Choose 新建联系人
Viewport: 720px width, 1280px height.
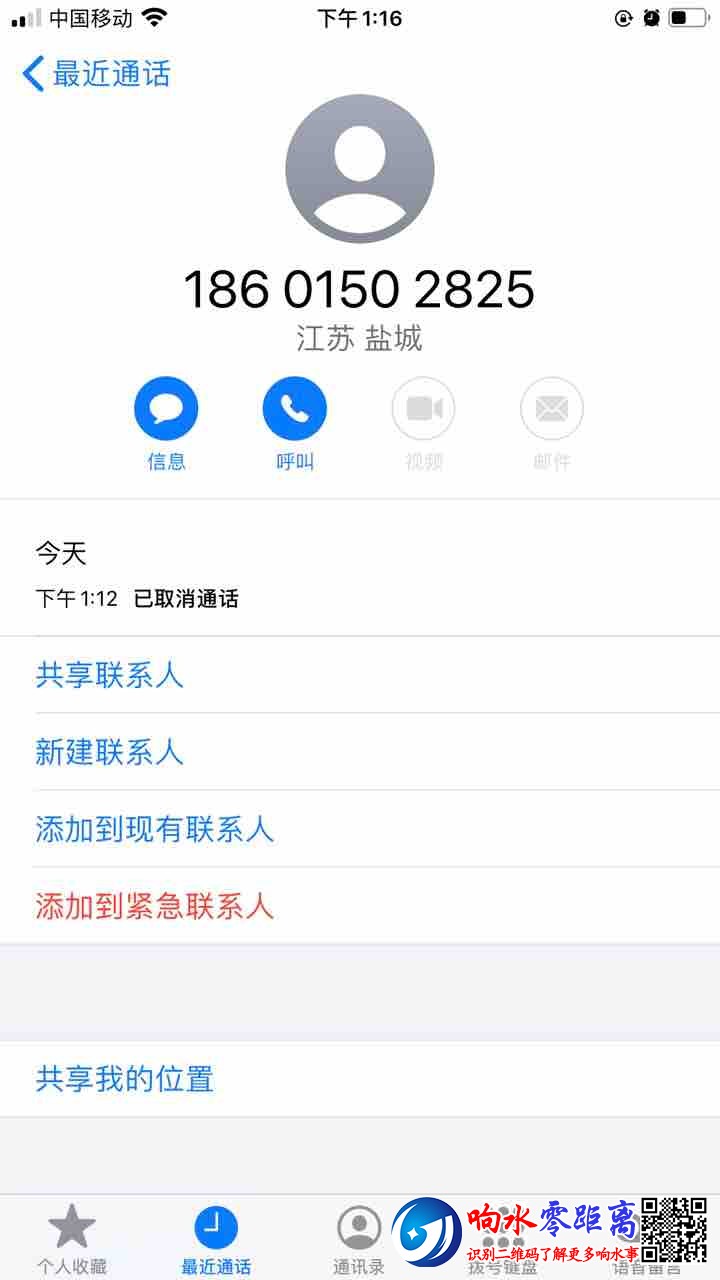pos(110,752)
